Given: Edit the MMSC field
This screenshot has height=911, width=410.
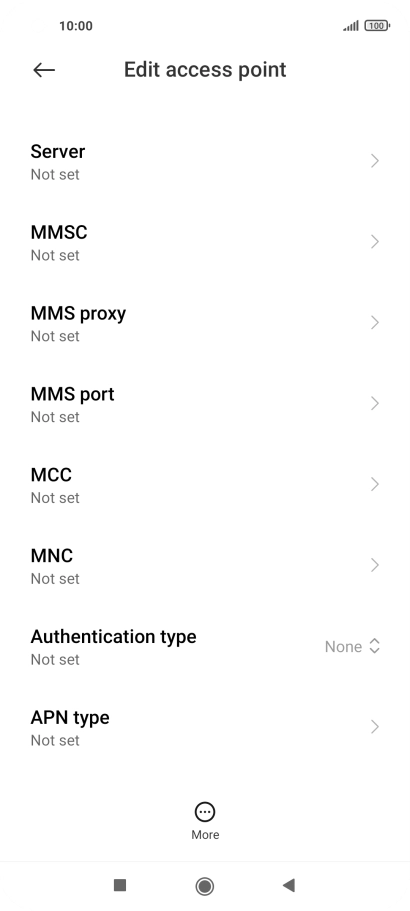Looking at the screenshot, I should click(x=205, y=242).
